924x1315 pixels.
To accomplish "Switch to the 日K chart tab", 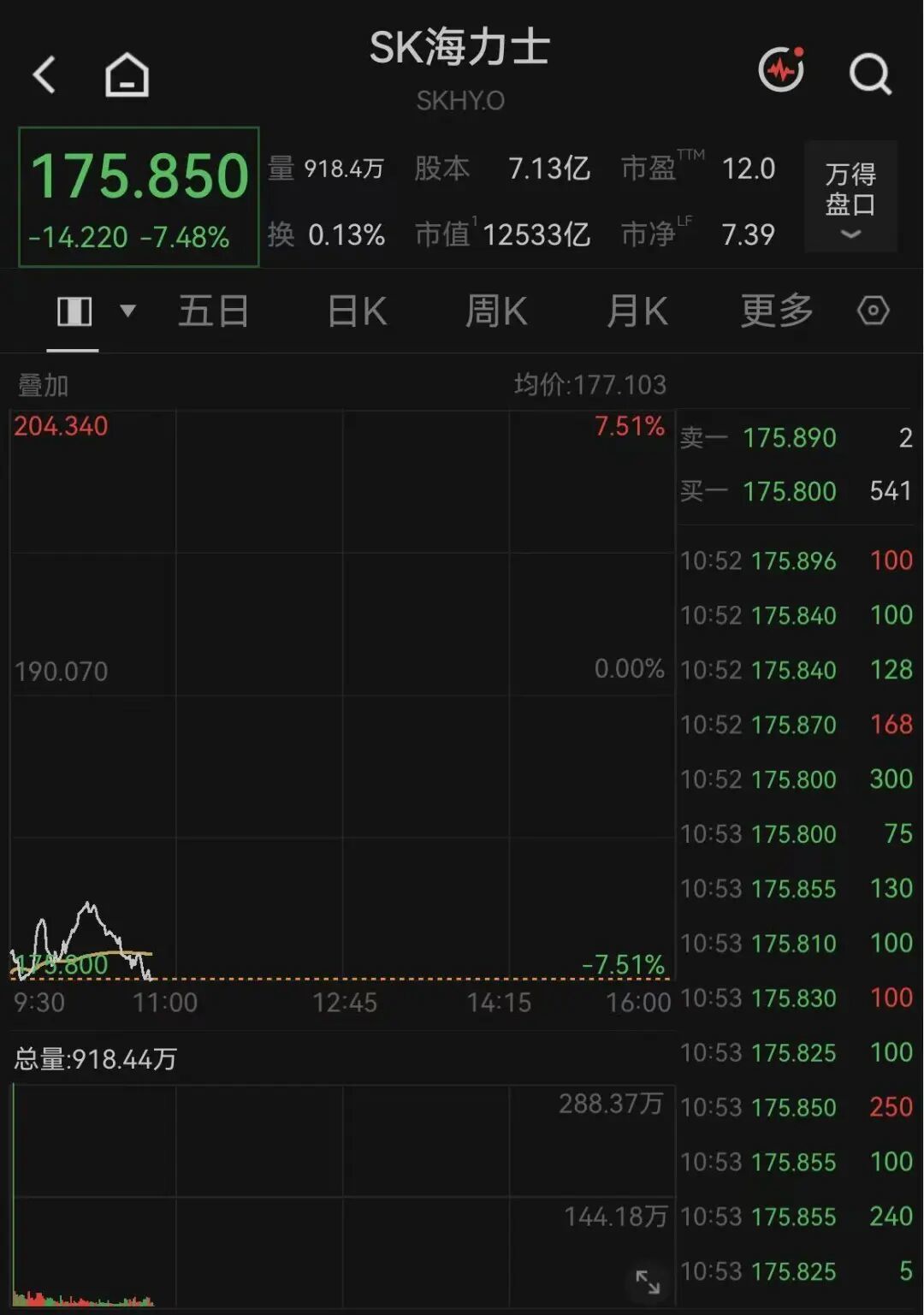I will click(x=357, y=311).
